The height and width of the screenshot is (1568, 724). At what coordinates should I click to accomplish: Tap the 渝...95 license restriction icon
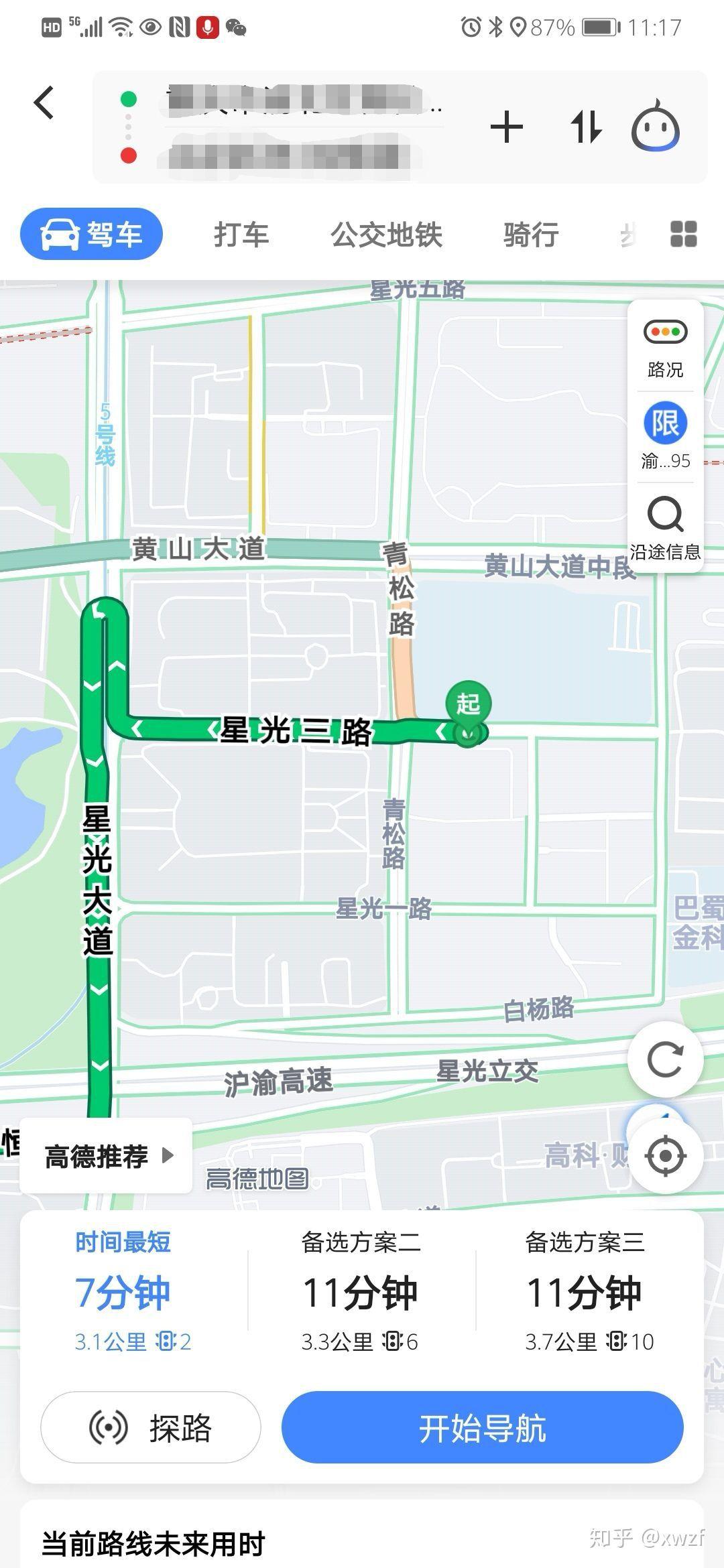[x=664, y=422]
